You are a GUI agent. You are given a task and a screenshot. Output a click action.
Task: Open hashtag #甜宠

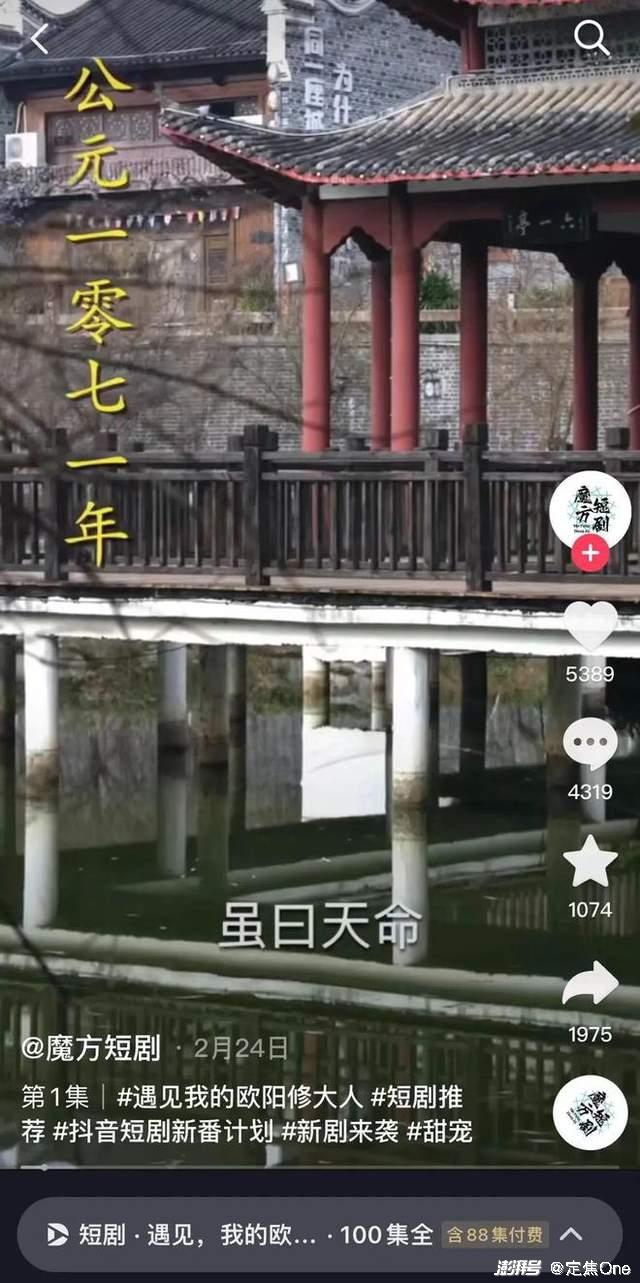coord(439,1131)
